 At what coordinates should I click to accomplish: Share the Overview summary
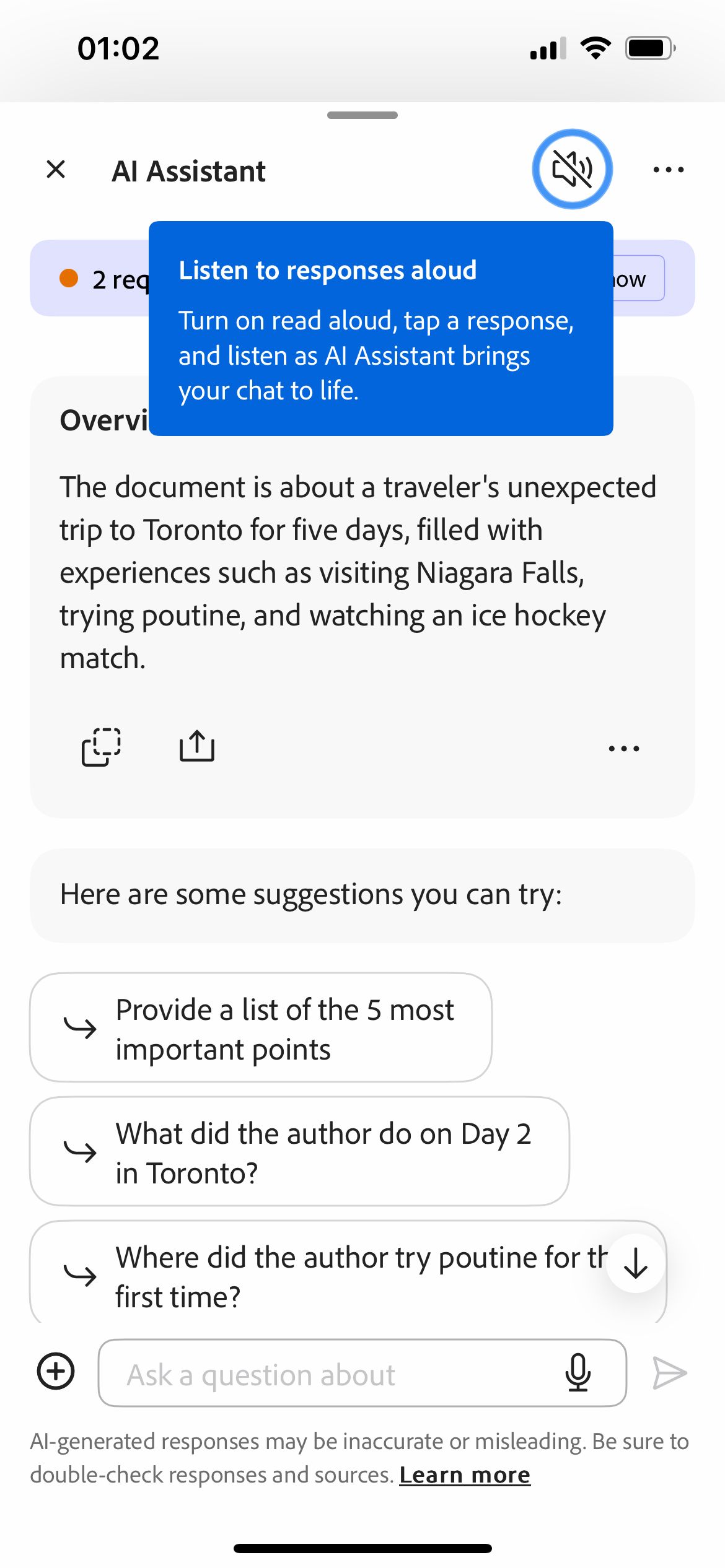pos(197,746)
